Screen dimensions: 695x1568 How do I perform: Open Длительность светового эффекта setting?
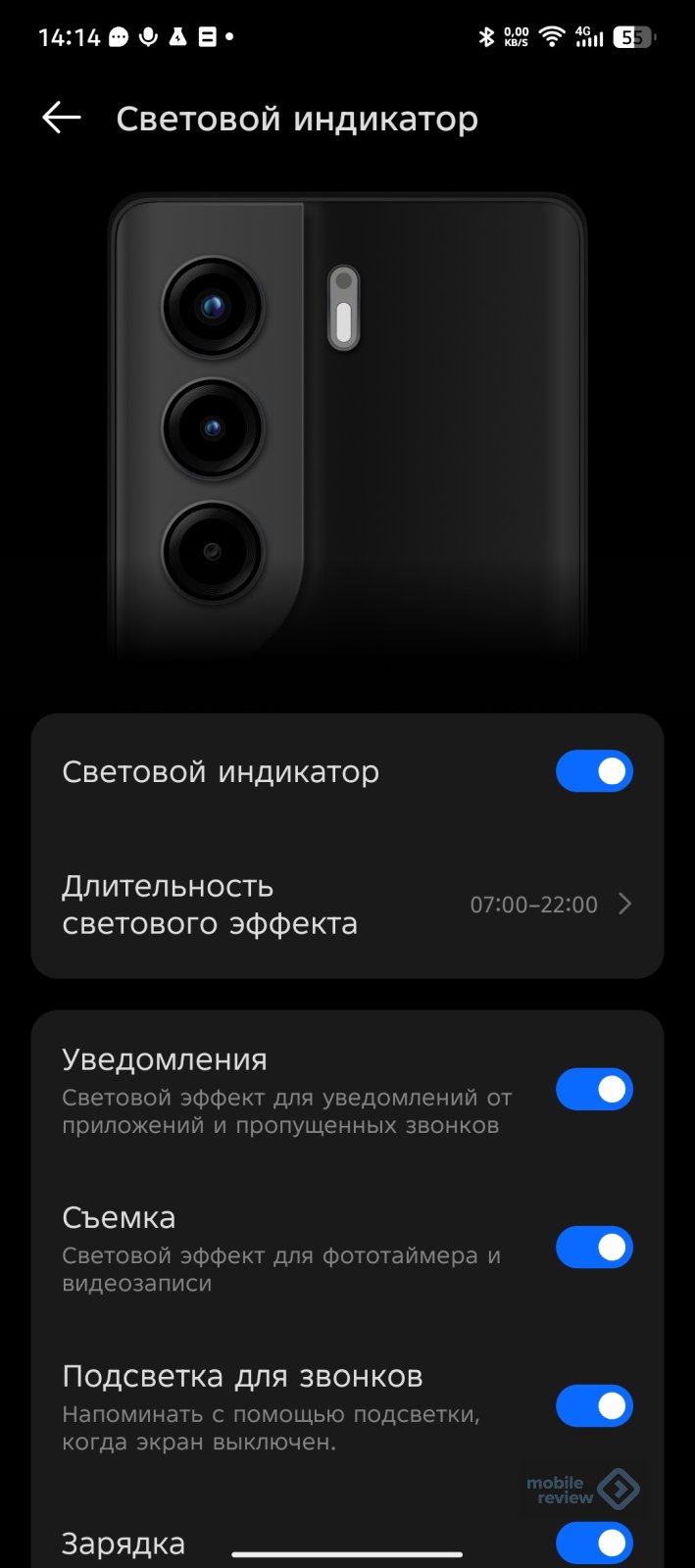point(347,905)
